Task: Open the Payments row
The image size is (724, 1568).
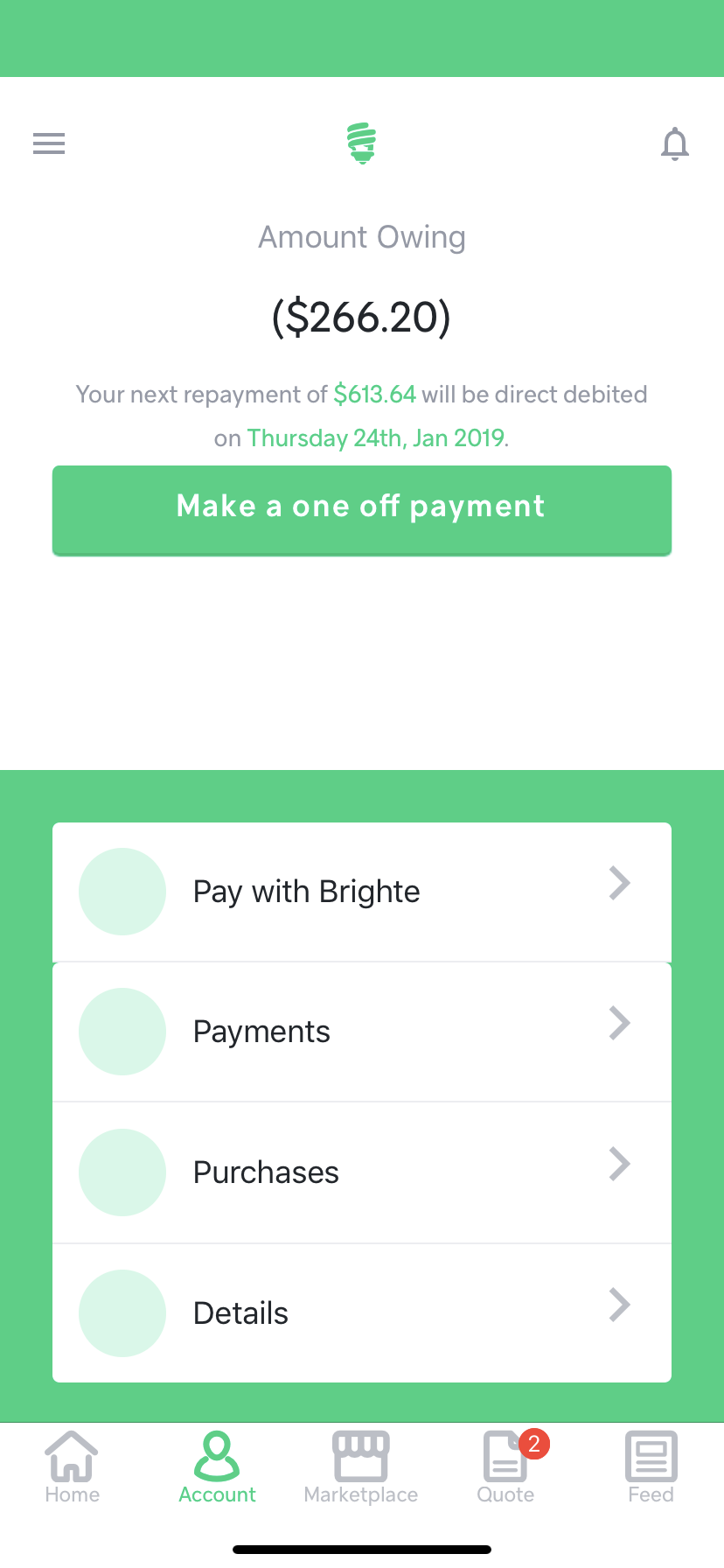Action: 362,1032
